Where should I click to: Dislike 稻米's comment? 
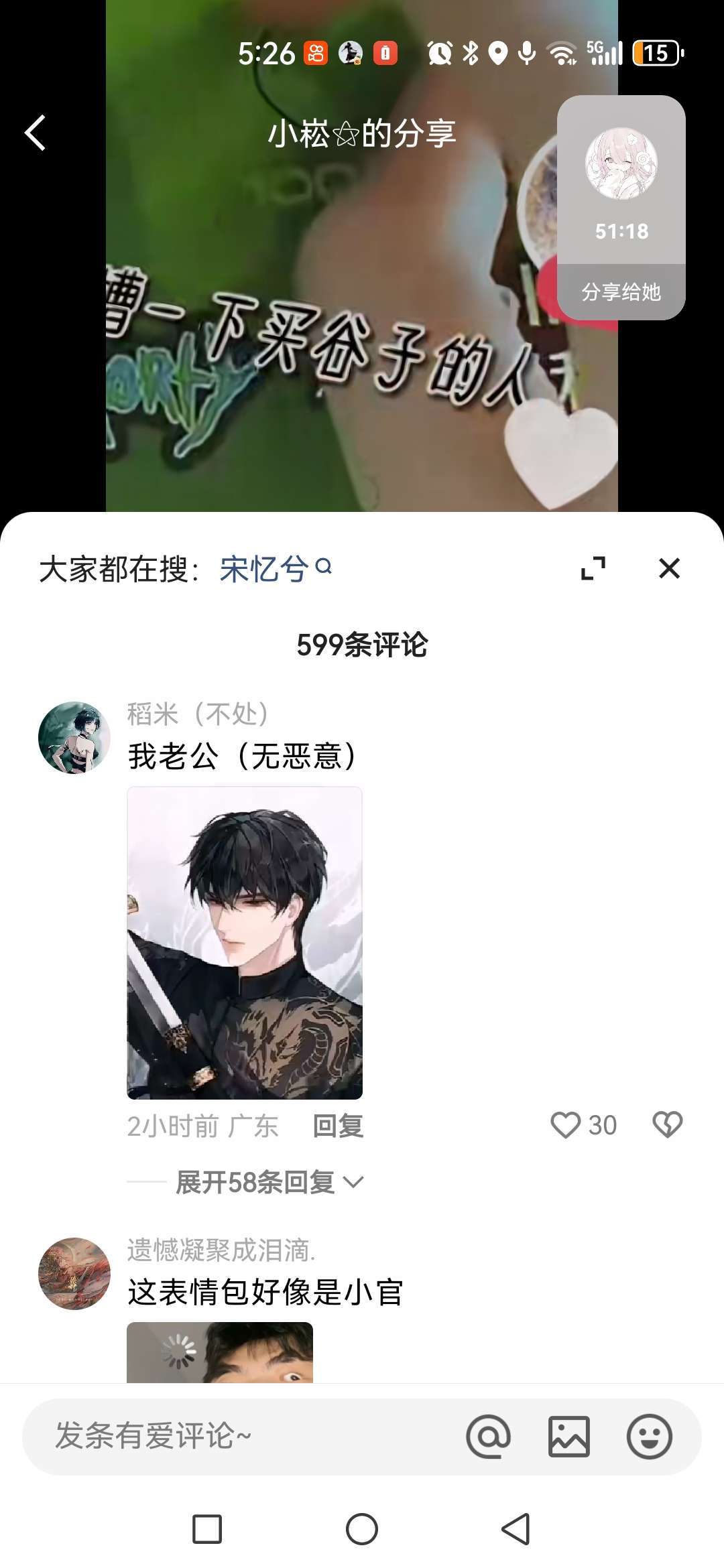coord(667,1125)
